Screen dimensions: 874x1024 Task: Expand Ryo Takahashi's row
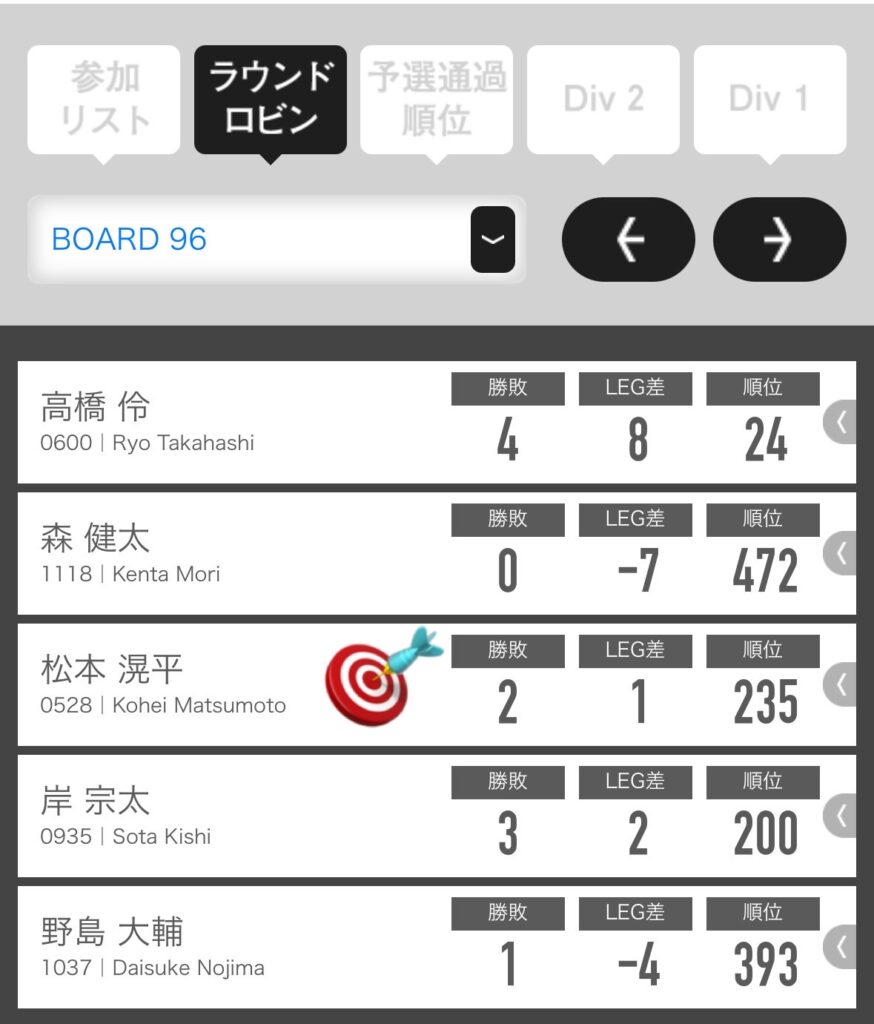pyautogui.click(x=841, y=424)
